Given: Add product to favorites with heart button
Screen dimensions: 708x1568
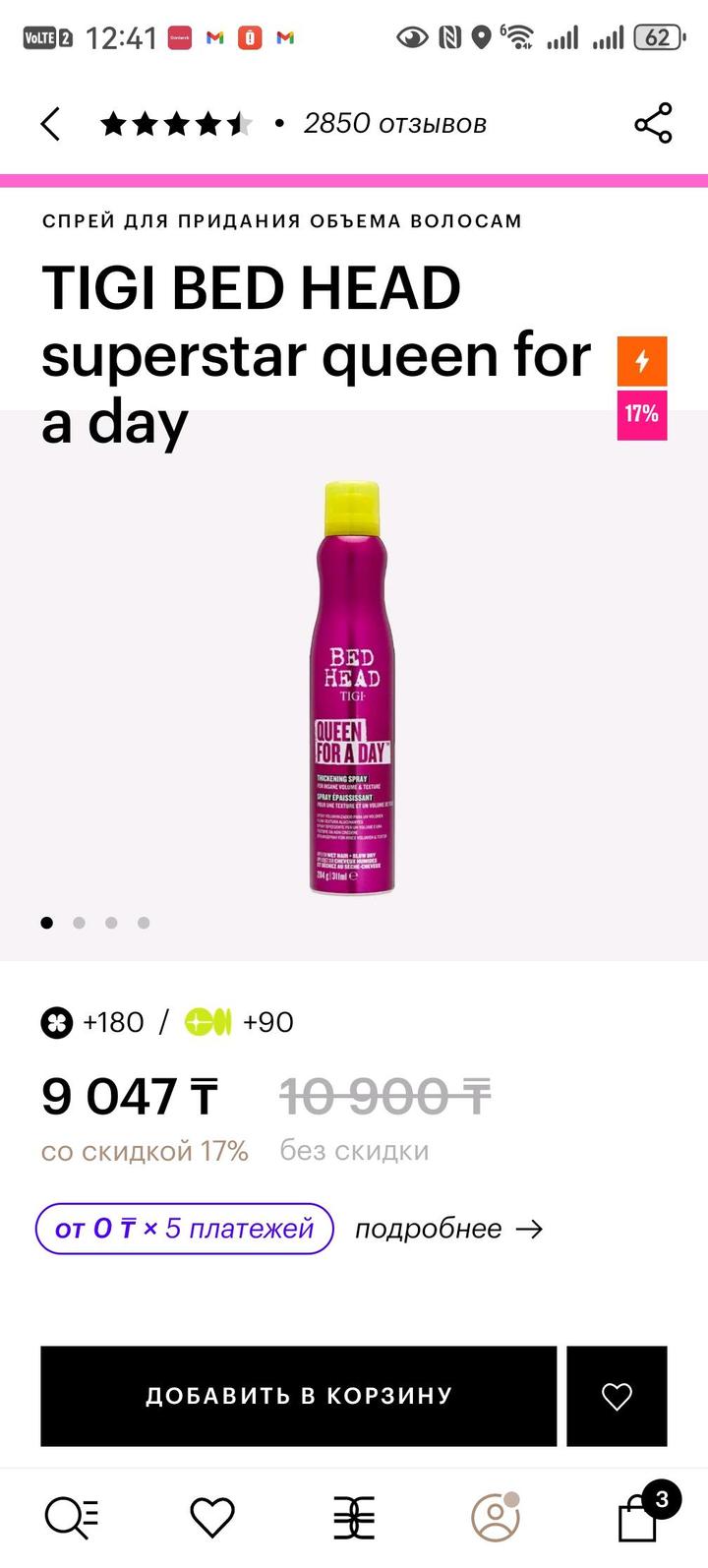Looking at the screenshot, I should (x=617, y=1396).
